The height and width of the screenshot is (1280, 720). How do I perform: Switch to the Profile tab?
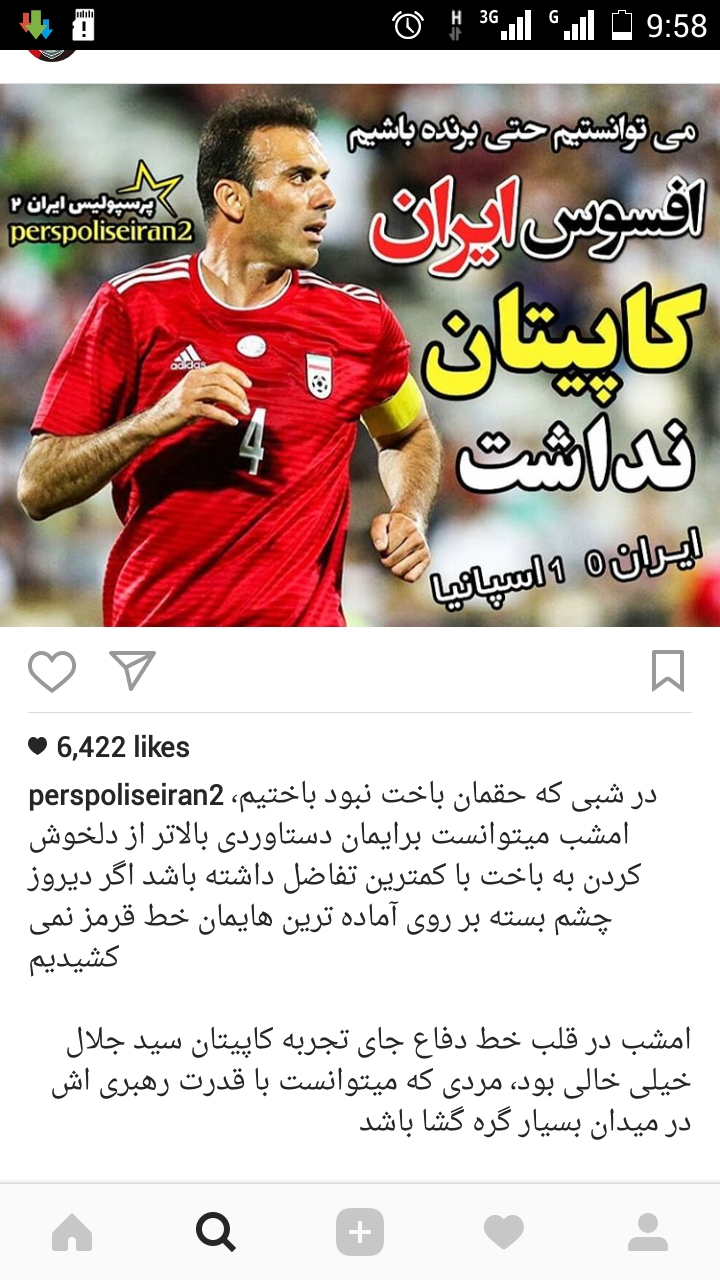tap(648, 1233)
